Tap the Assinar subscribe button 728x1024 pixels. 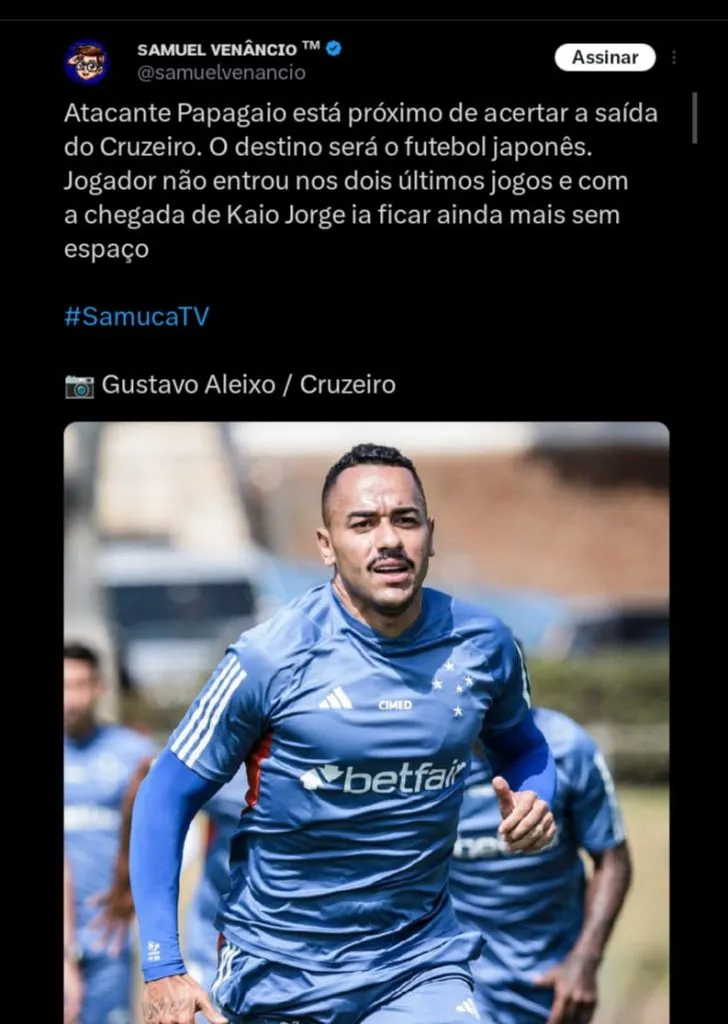click(x=604, y=57)
